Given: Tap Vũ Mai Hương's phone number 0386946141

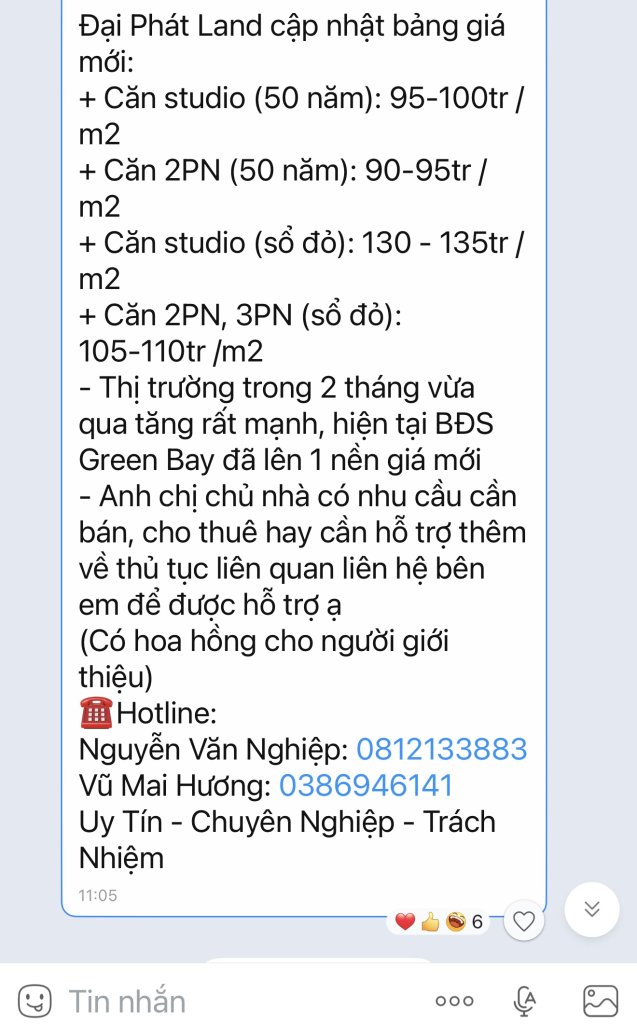Looking at the screenshot, I should 365,785.
